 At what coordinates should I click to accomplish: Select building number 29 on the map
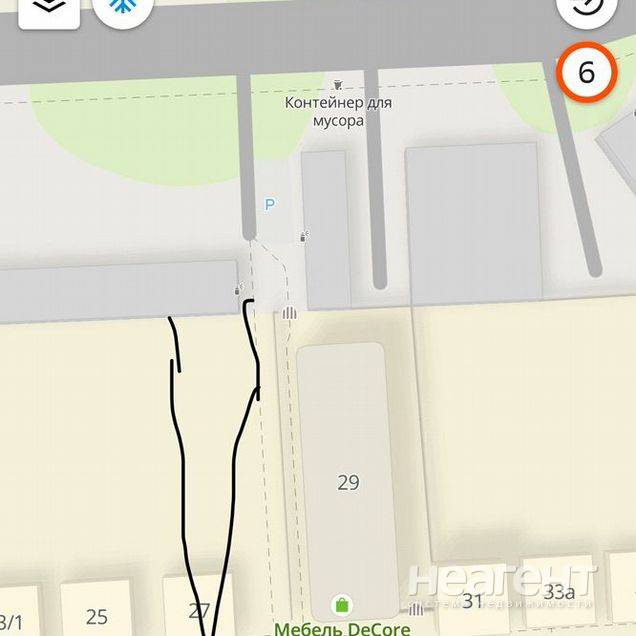(347, 482)
